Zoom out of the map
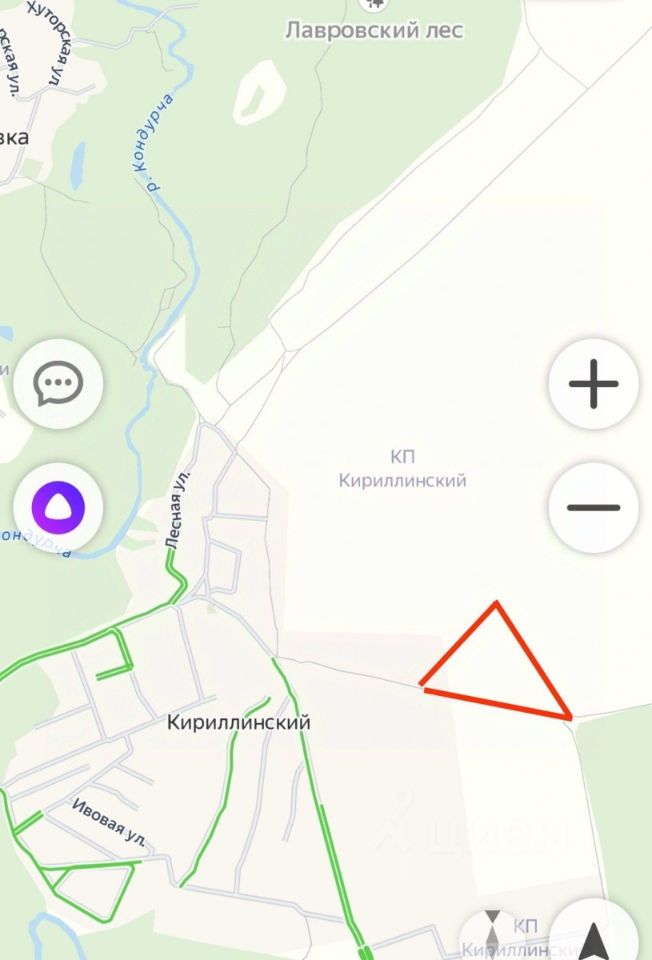The image size is (652, 960). click(593, 507)
